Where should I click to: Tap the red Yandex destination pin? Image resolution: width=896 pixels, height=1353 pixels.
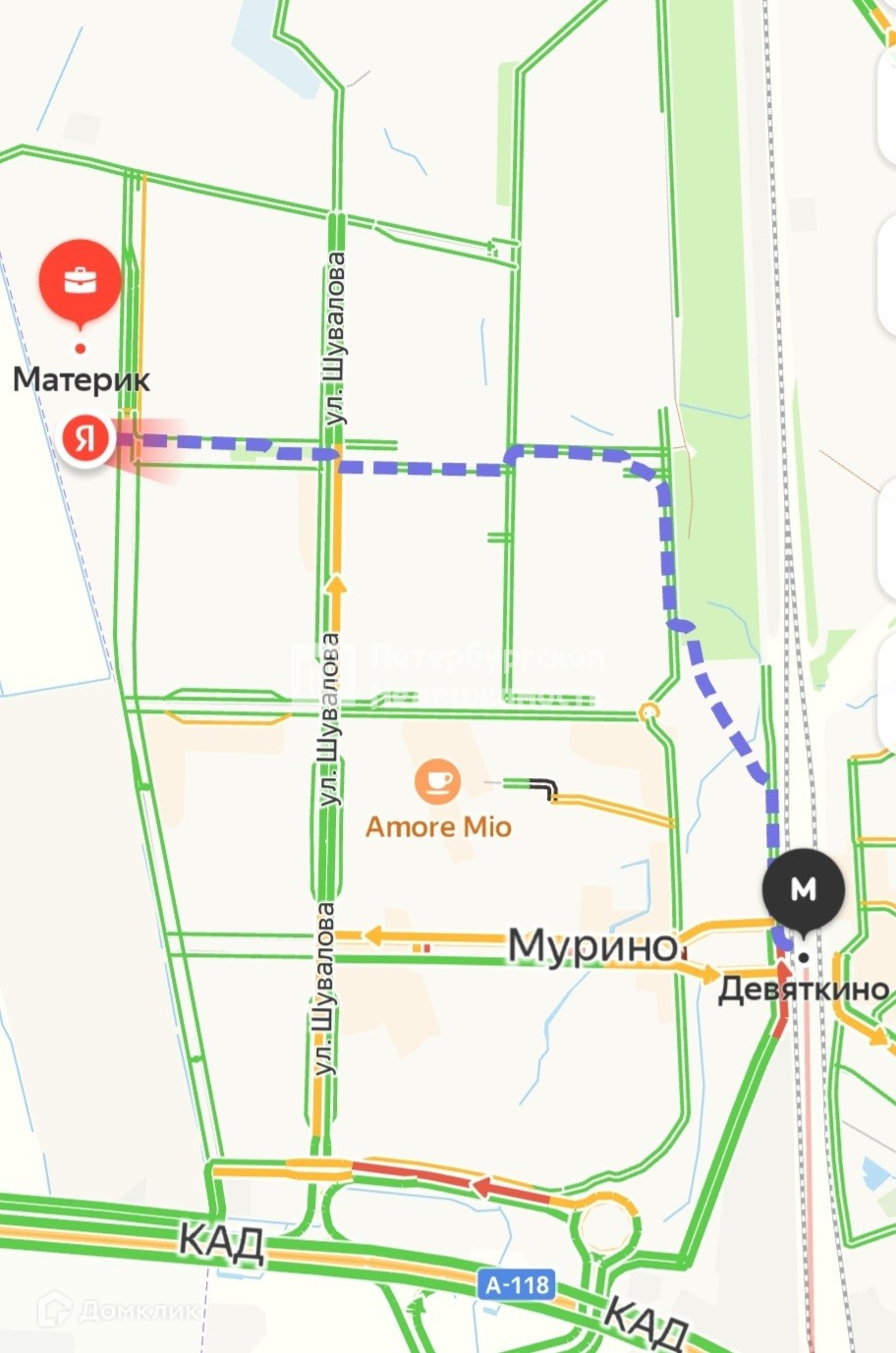click(86, 438)
